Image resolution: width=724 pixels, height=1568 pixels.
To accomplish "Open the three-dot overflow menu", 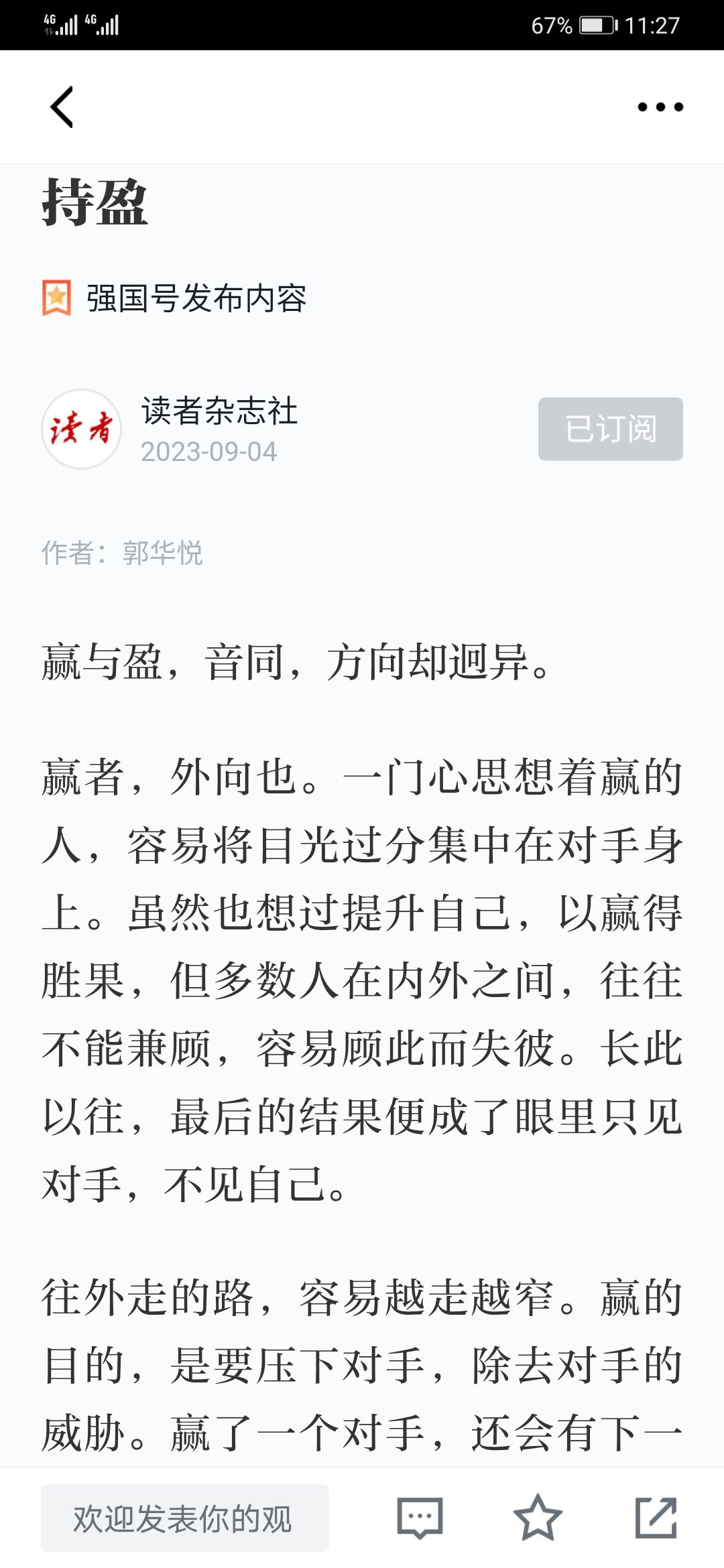I will click(x=660, y=107).
